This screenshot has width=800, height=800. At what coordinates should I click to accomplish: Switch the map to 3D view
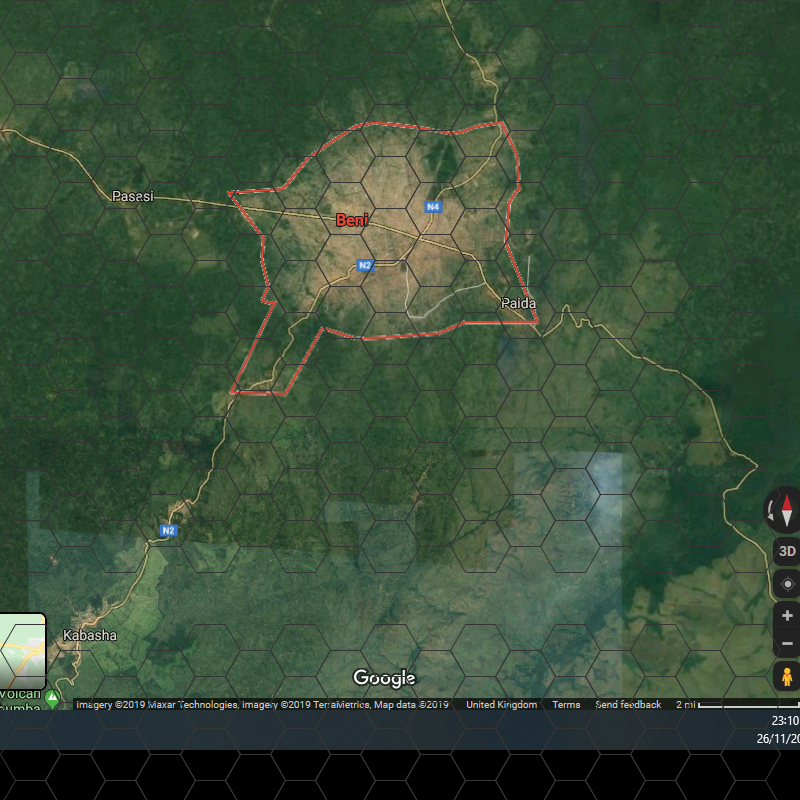click(787, 552)
